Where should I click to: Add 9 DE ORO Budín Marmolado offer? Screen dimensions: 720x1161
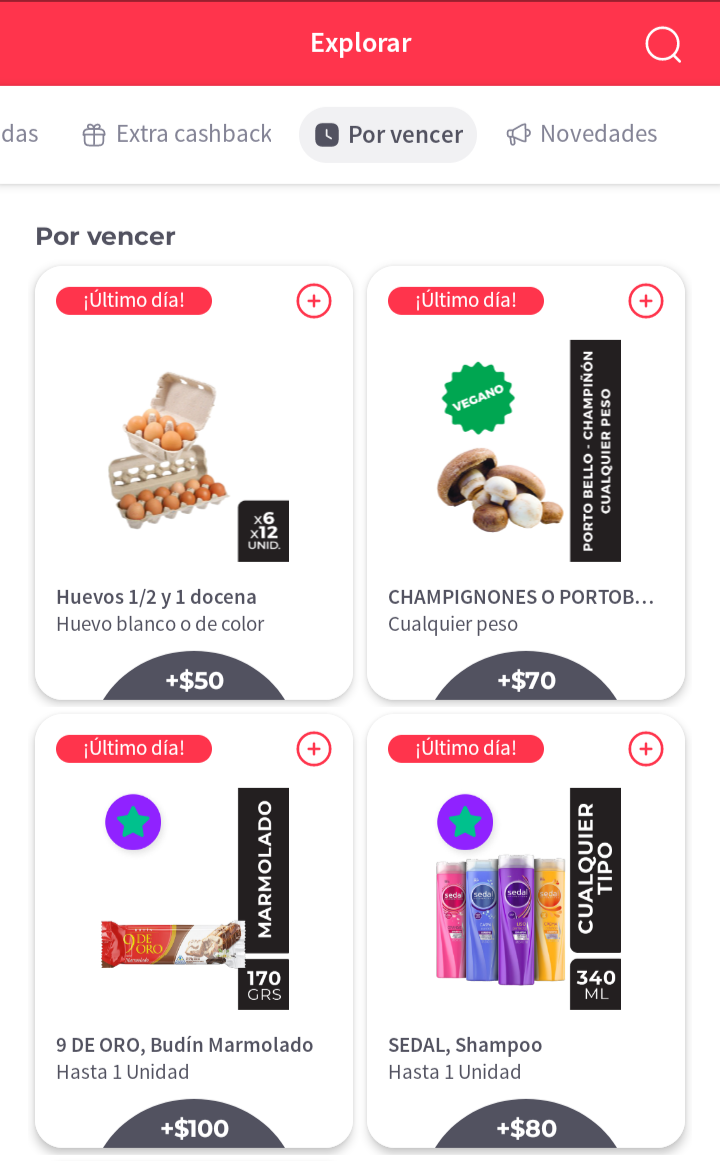[x=314, y=748]
